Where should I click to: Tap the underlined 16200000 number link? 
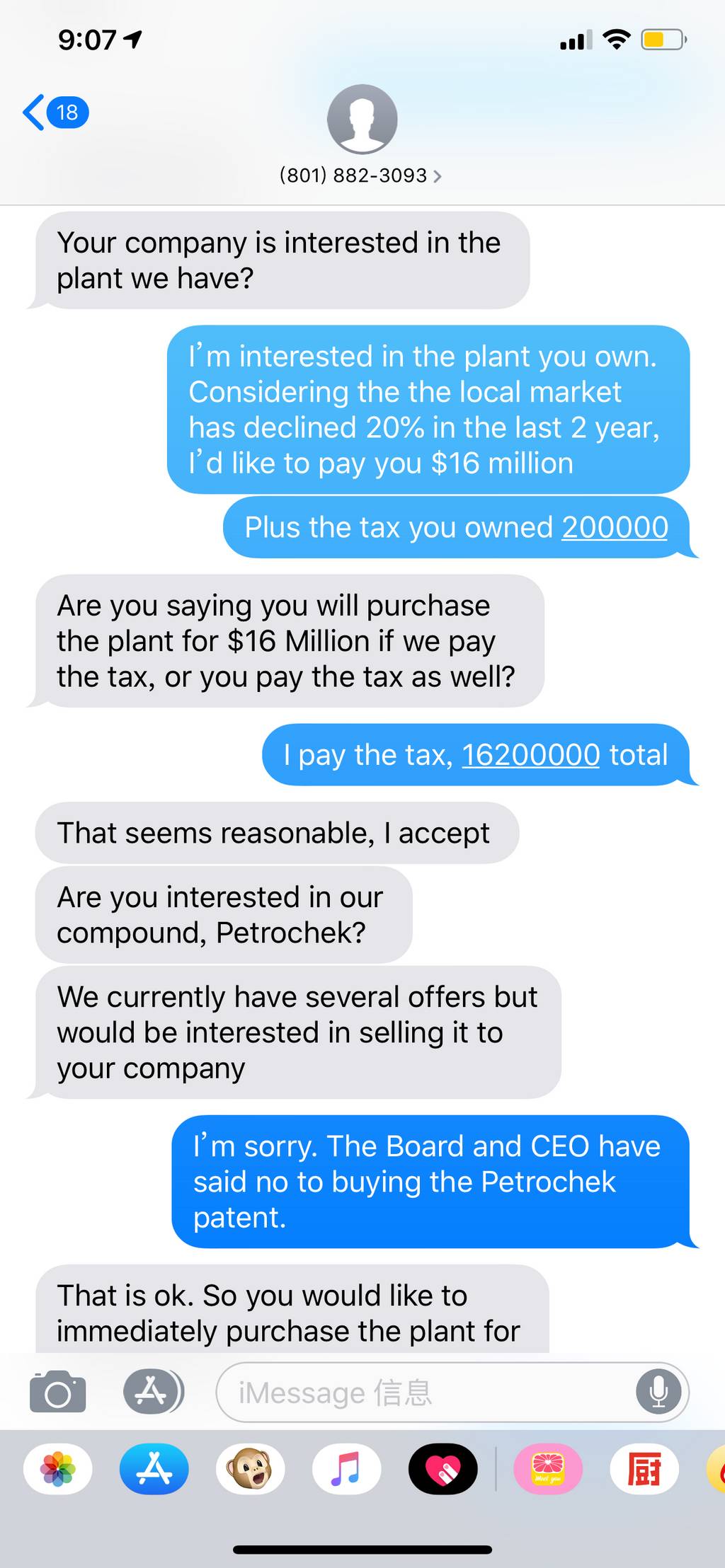pos(531,755)
